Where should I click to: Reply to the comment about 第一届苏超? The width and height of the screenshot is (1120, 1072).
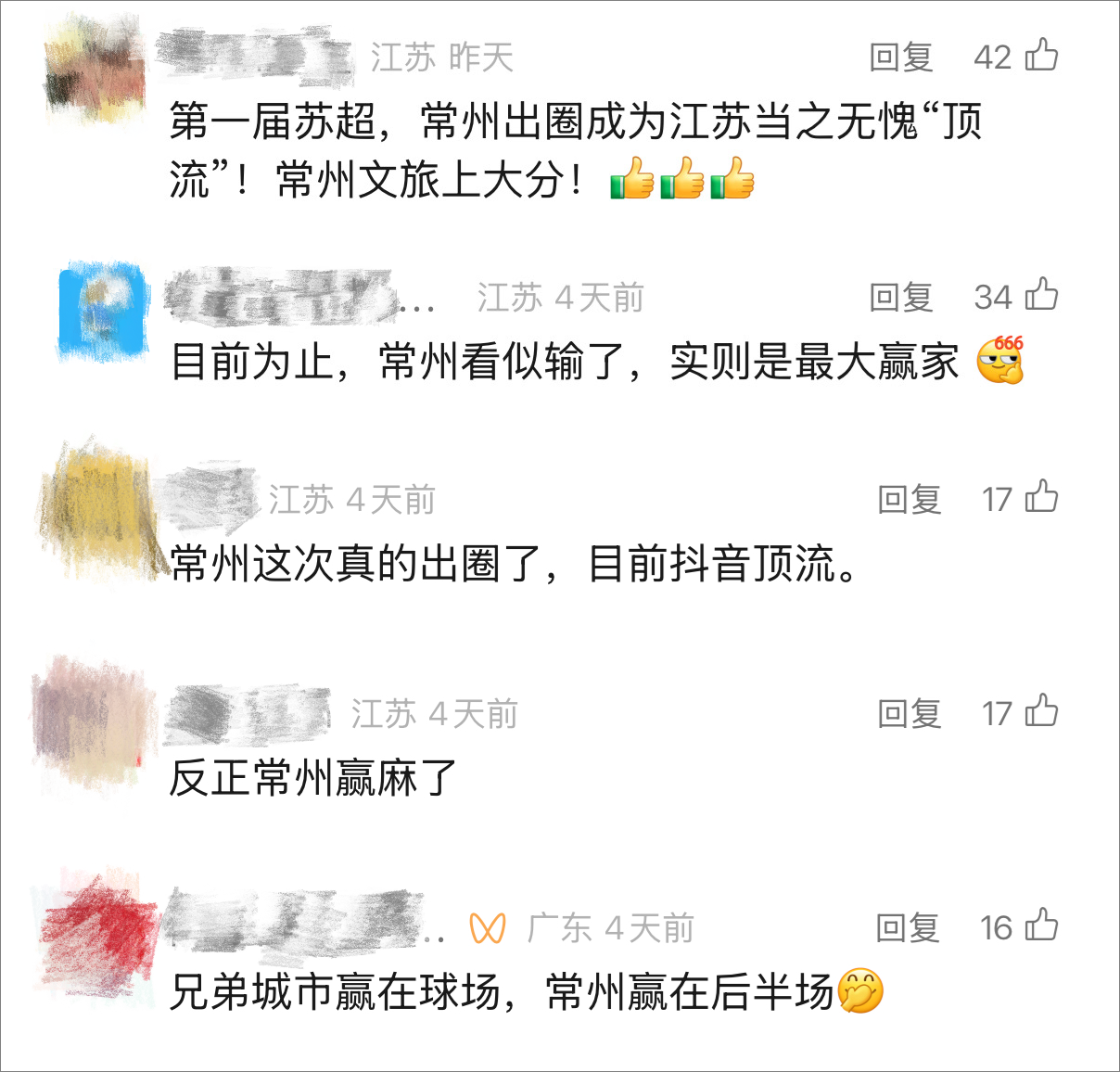tap(900, 57)
